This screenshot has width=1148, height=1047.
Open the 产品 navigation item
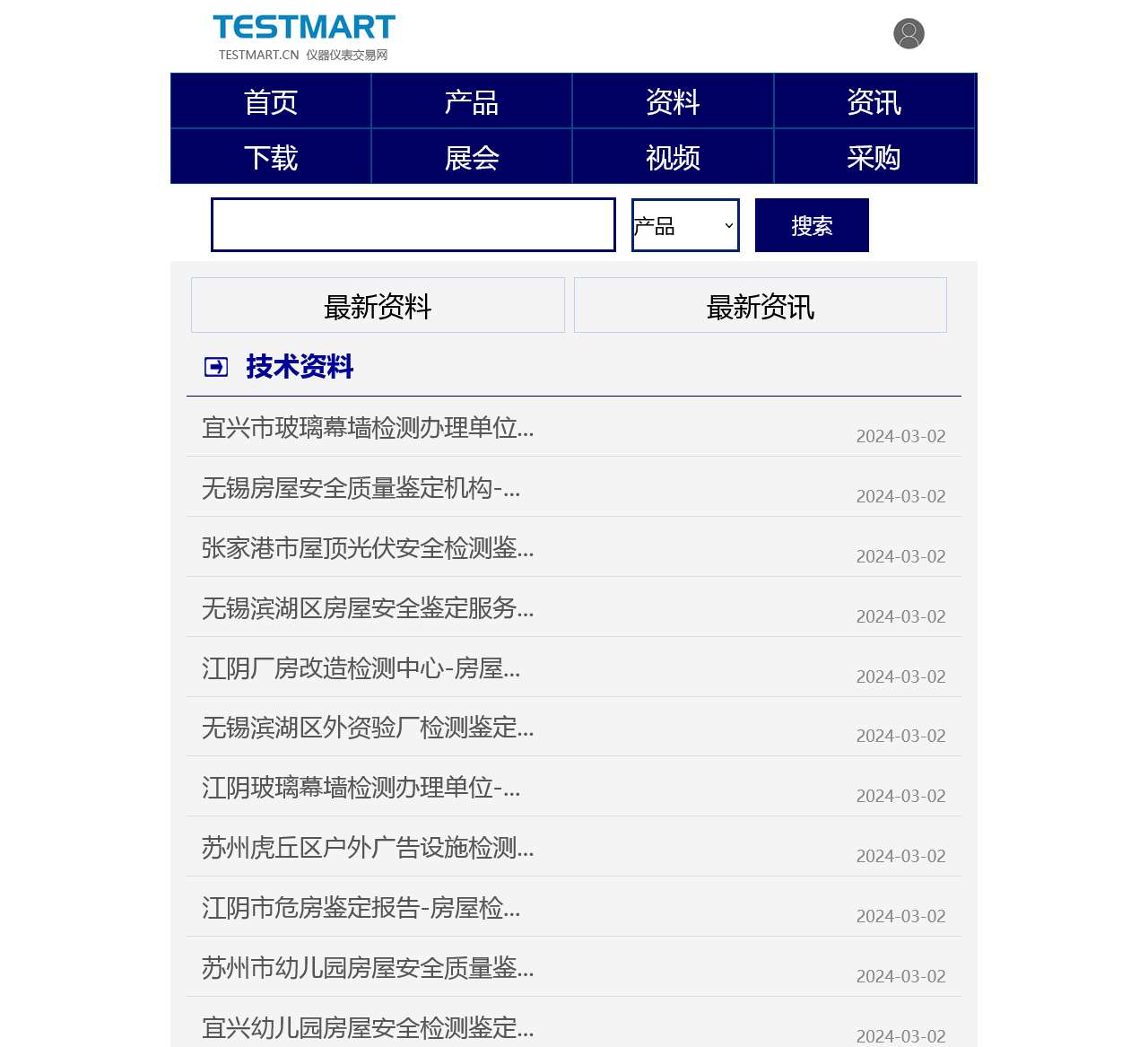472,102
